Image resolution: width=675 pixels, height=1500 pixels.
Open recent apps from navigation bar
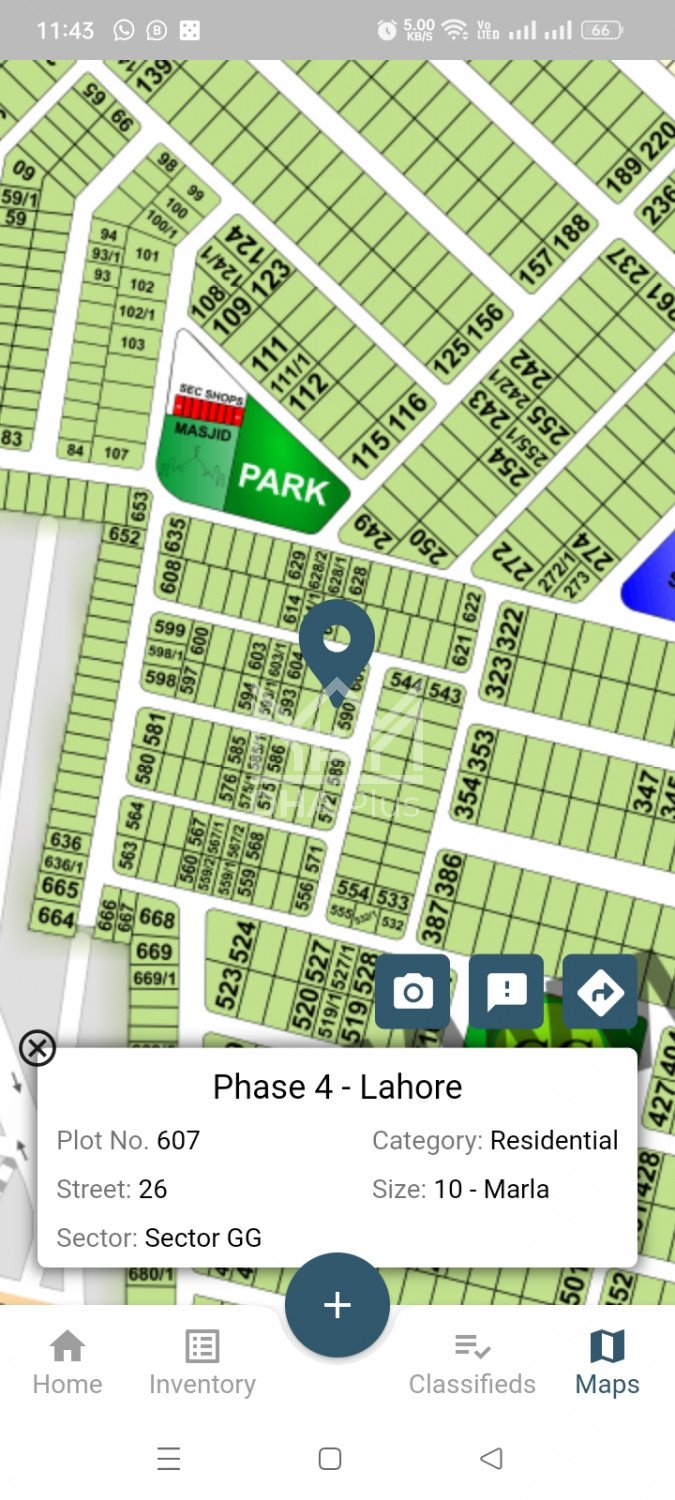coord(169,1459)
